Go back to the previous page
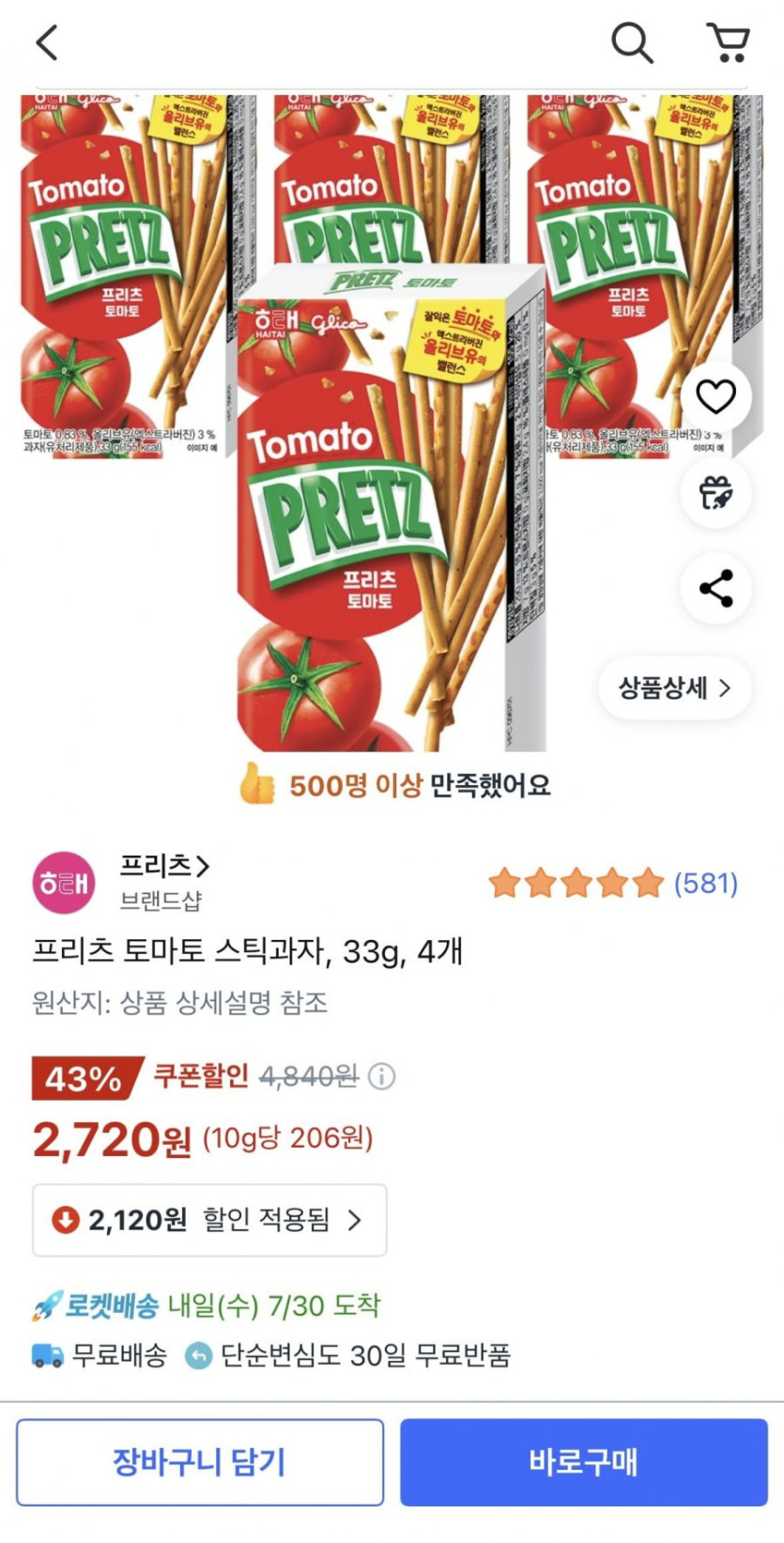Image resolution: width=784 pixels, height=1543 pixels. click(47, 43)
